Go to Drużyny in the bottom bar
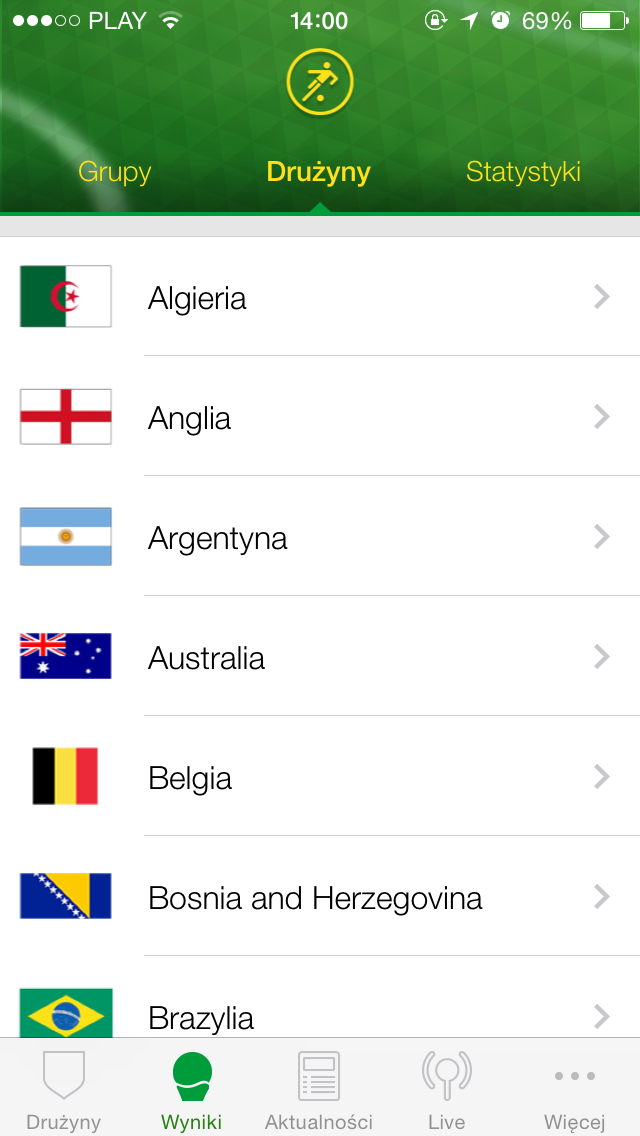The height and width of the screenshot is (1136, 640). [x=64, y=1088]
